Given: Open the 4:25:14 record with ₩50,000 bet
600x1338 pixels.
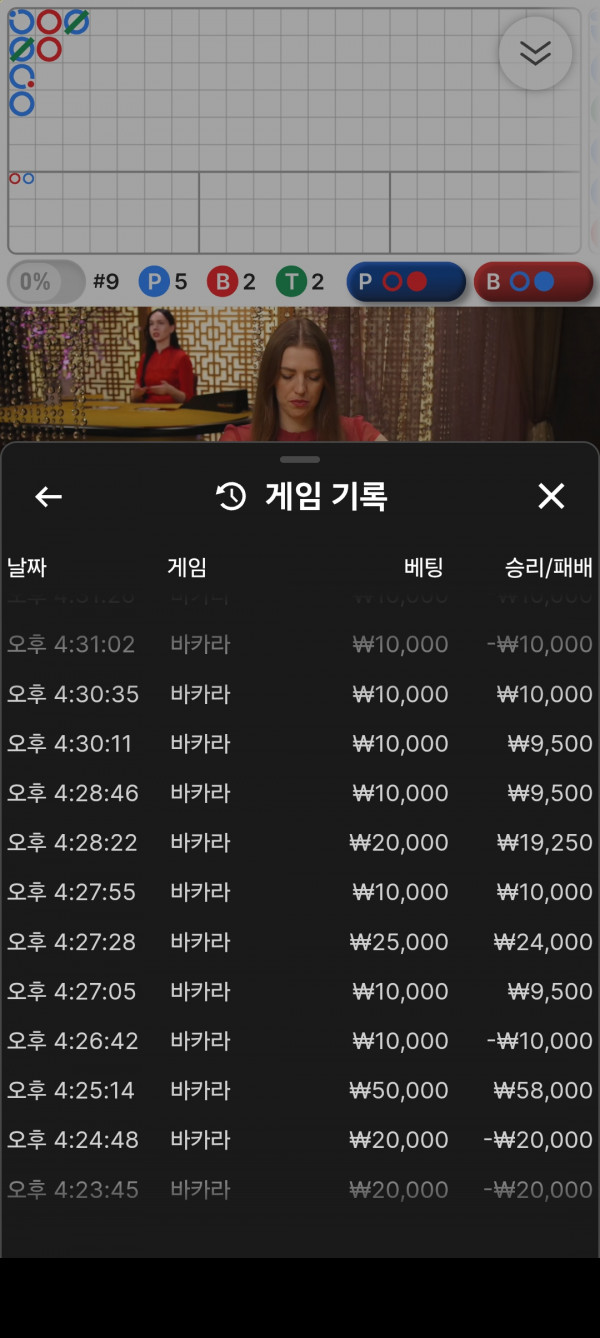Looking at the screenshot, I should [x=300, y=1090].
